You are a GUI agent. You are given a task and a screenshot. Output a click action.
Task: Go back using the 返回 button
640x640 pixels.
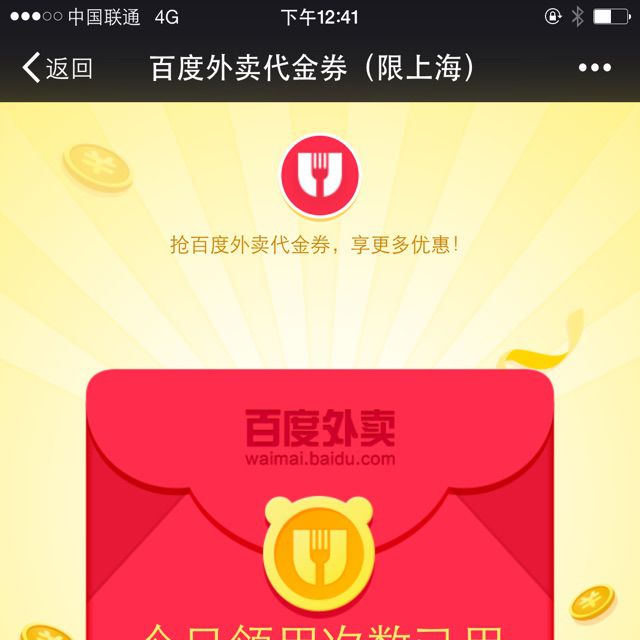(57, 68)
